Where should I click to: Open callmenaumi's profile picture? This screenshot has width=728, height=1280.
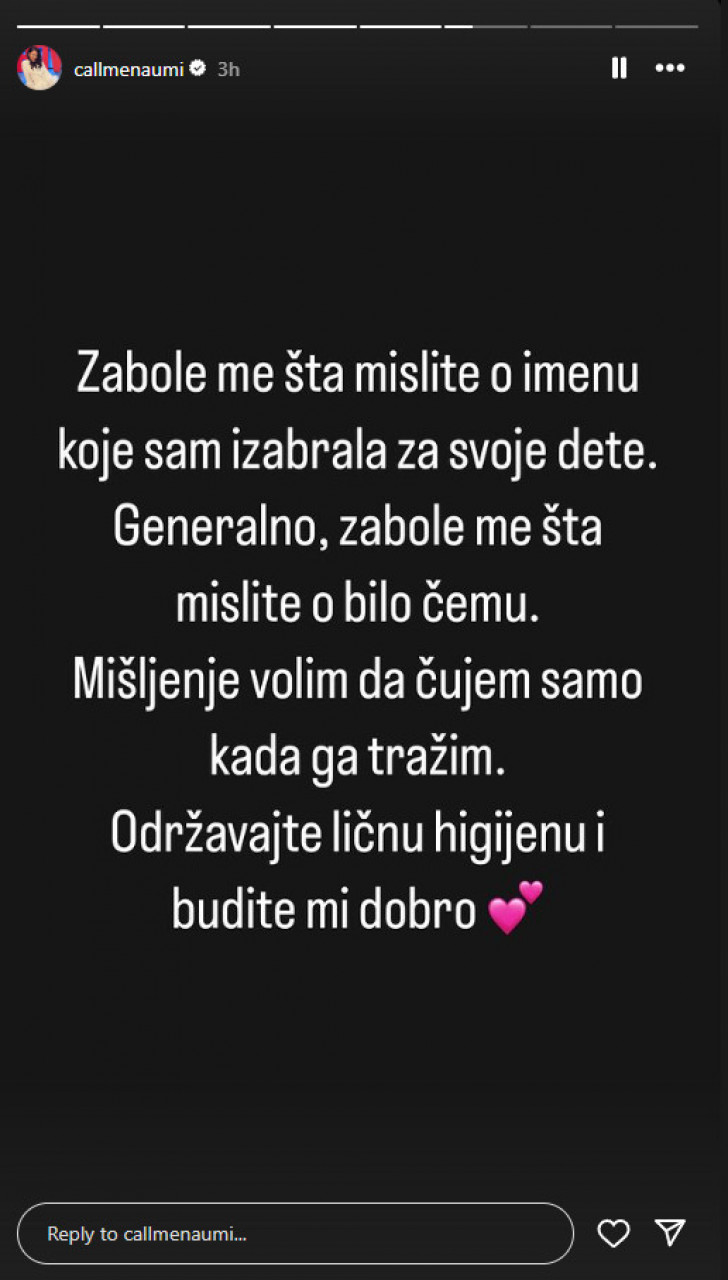[39, 68]
